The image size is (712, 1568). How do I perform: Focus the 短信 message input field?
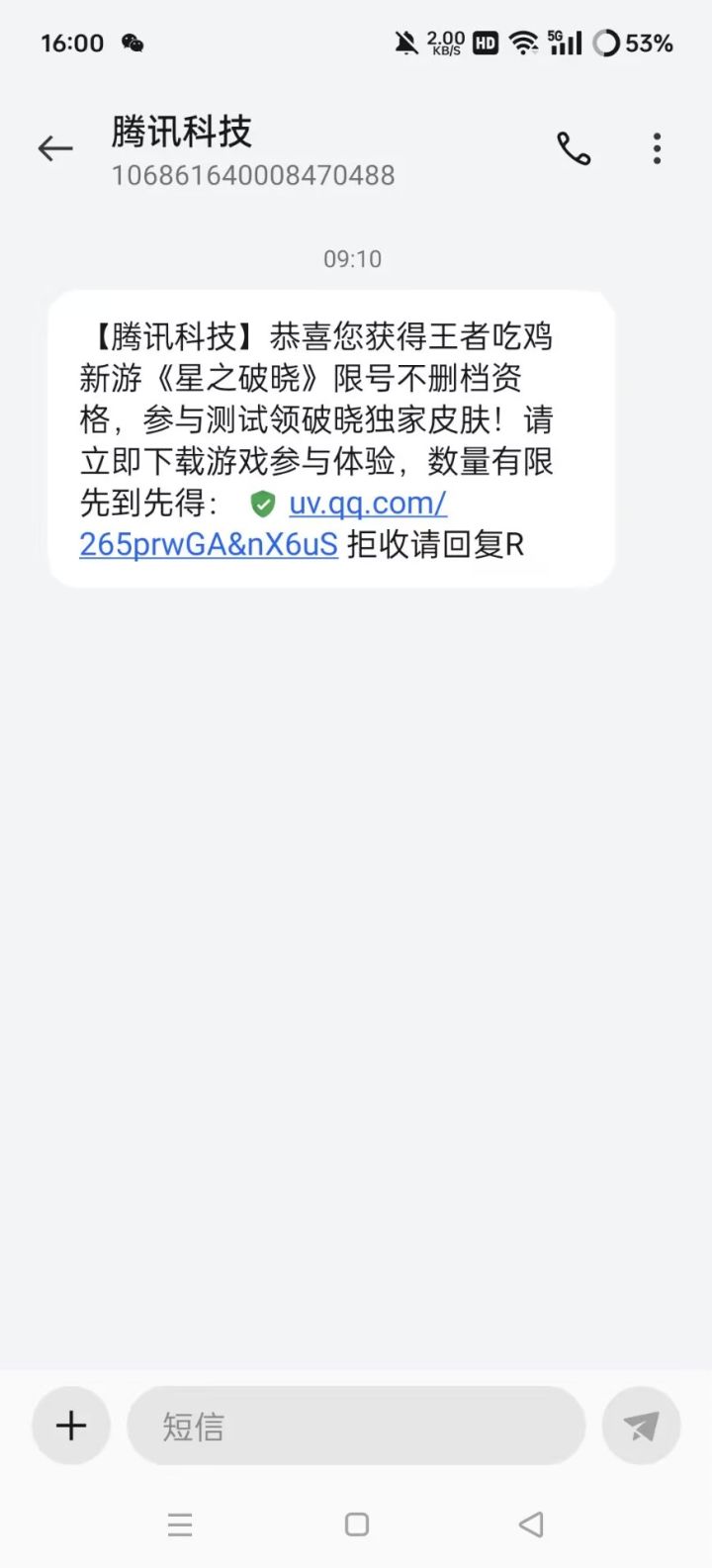tap(356, 1426)
